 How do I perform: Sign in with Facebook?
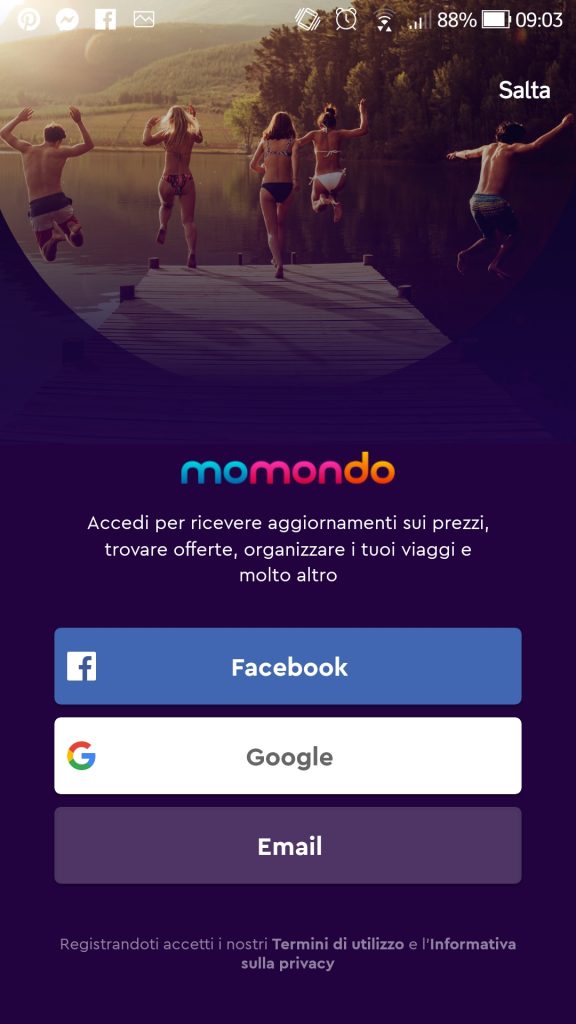click(x=288, y=666)
